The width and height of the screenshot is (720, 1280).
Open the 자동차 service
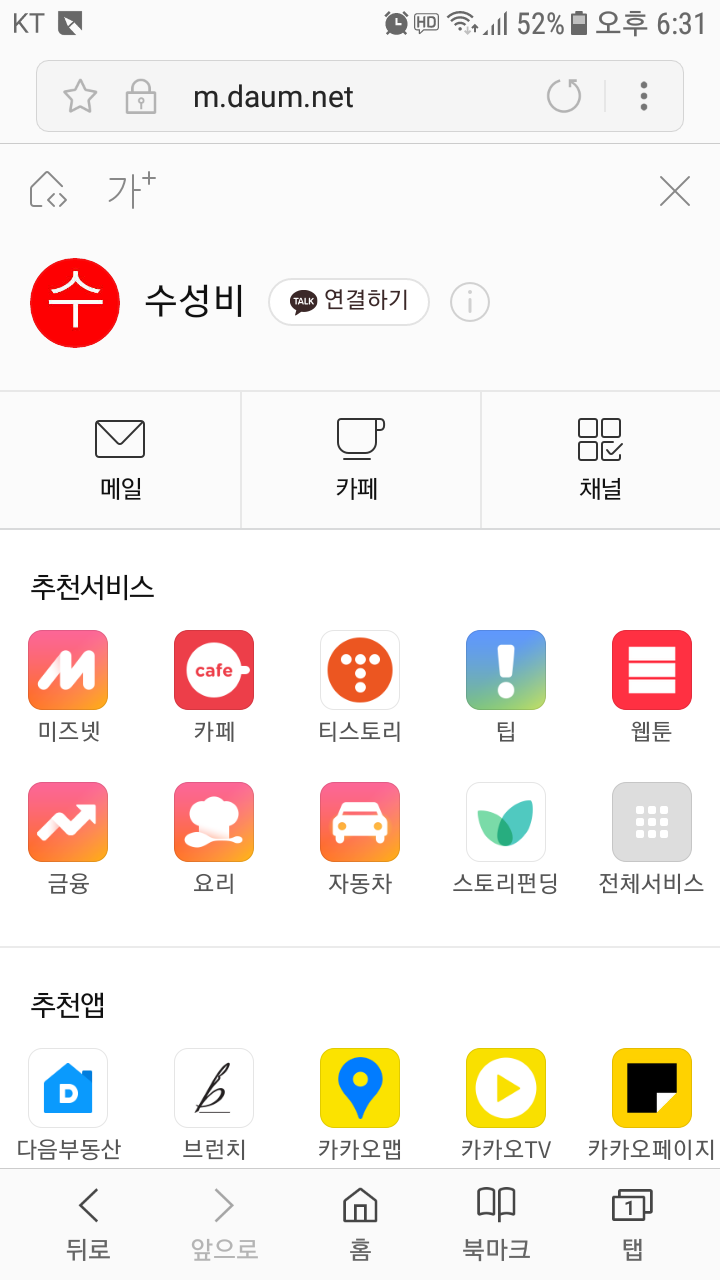tap(360, 840)
